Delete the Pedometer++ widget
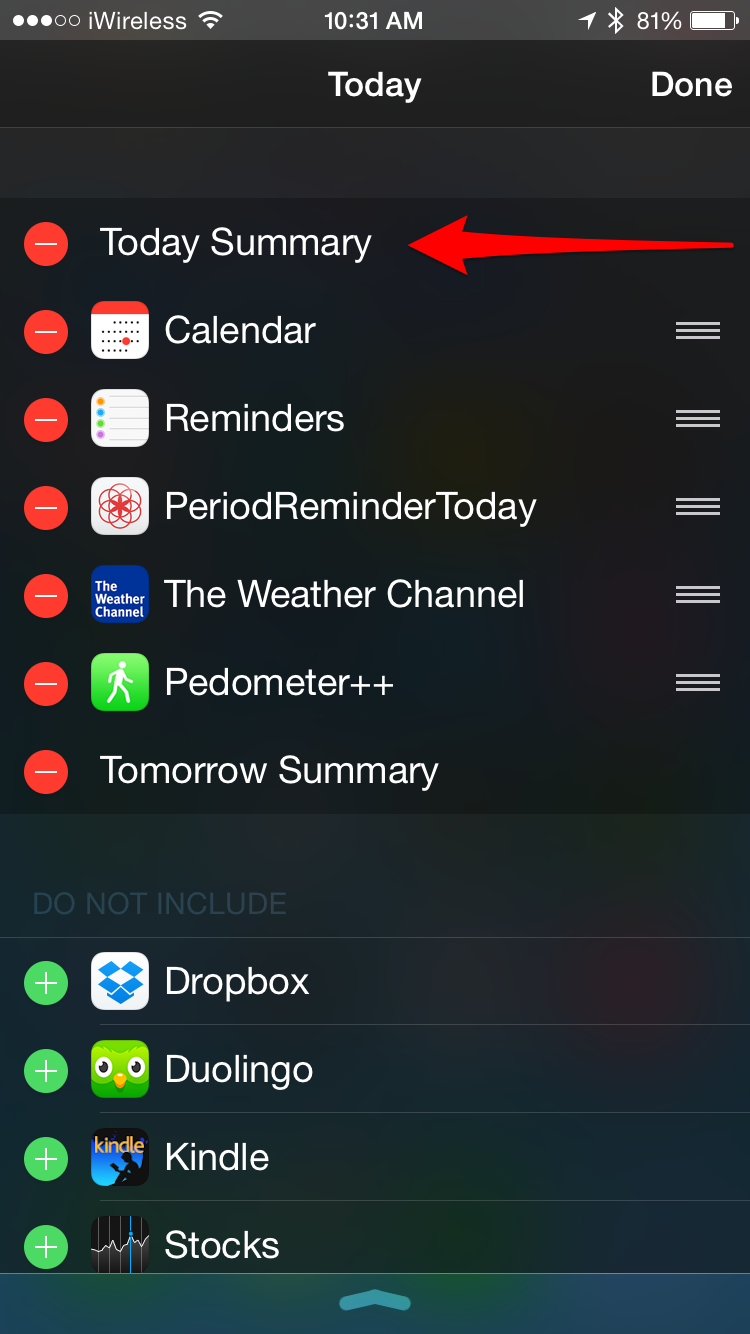 46,683
